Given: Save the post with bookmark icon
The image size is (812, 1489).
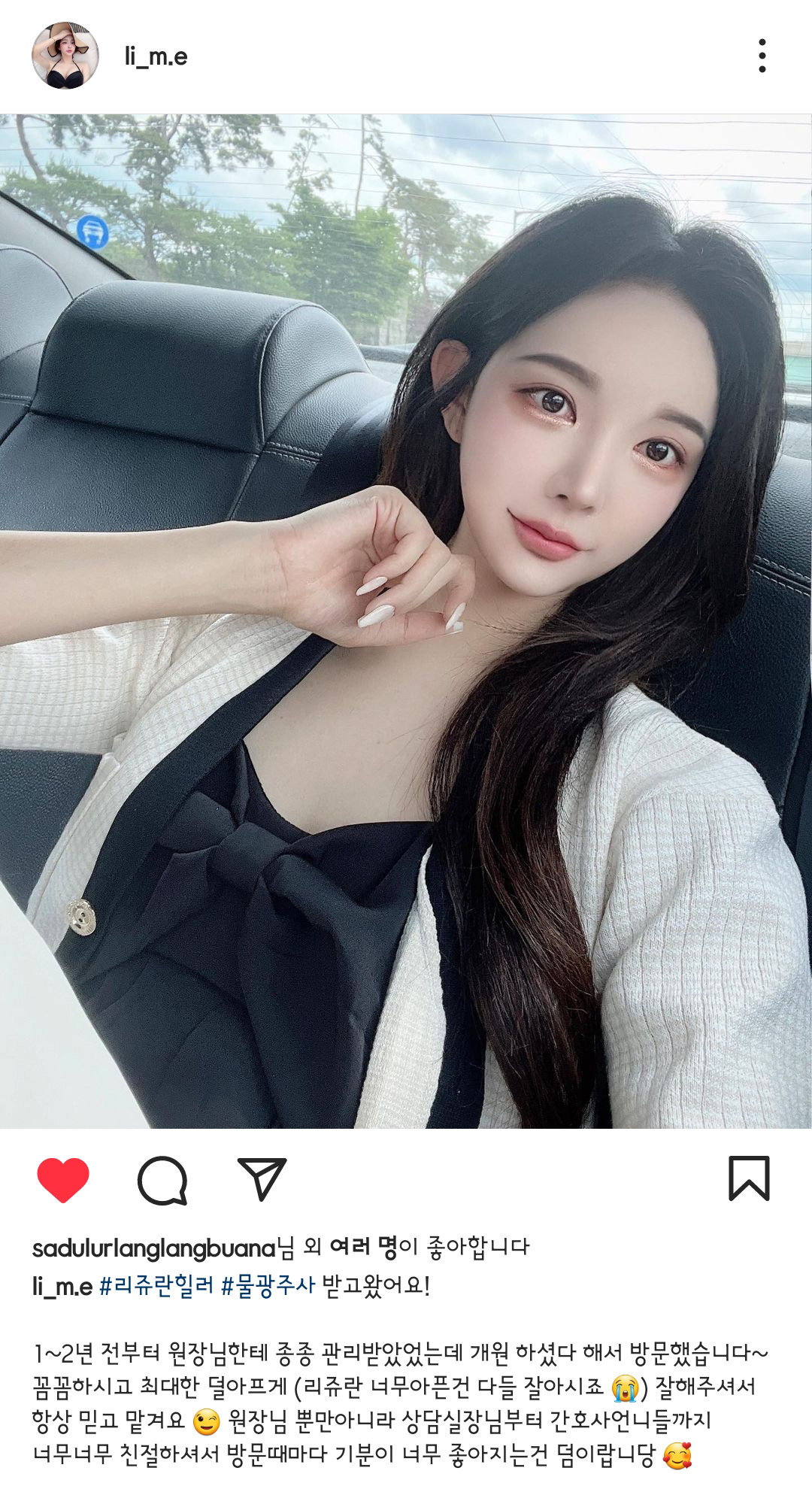Looking at the screenshot, I should coord(749,1178).
